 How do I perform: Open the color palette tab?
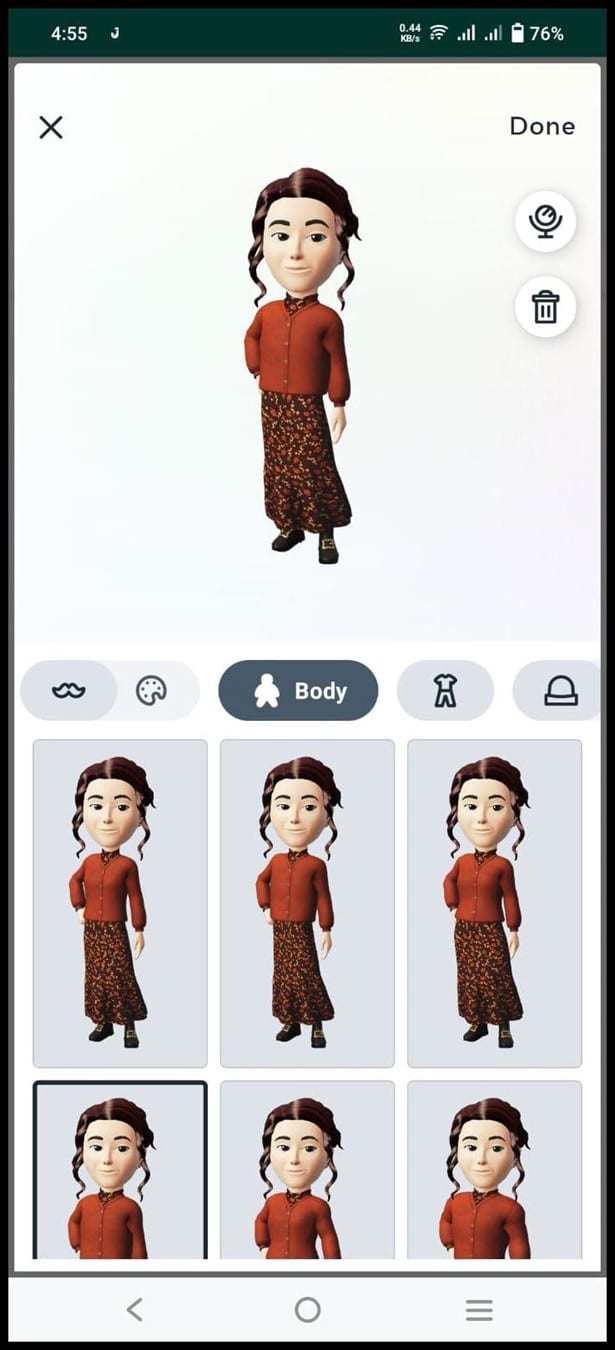tap(152, 691)
